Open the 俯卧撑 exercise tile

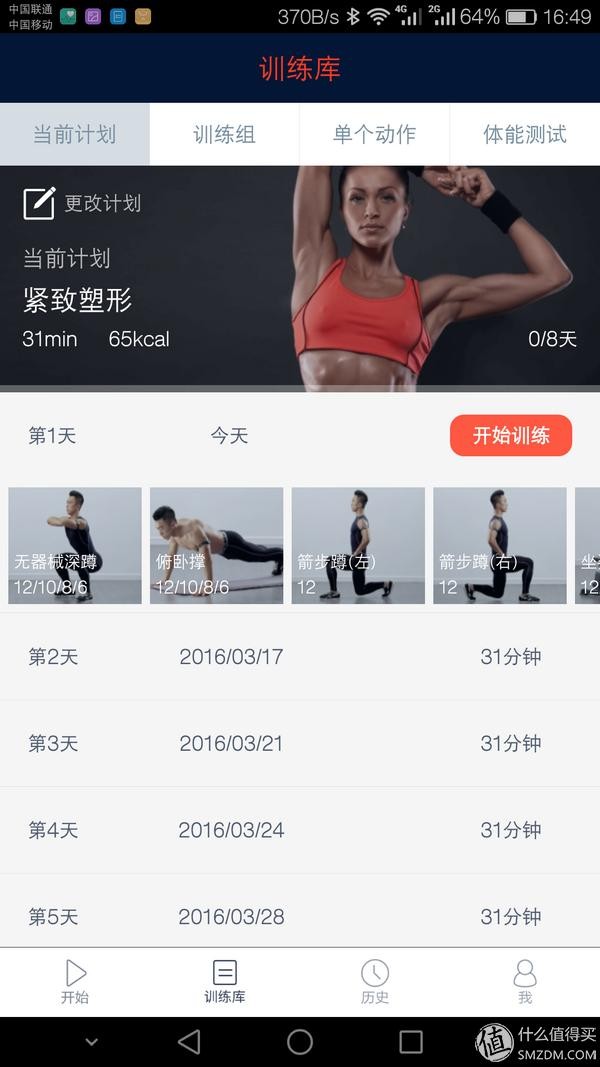coord(216,545)
